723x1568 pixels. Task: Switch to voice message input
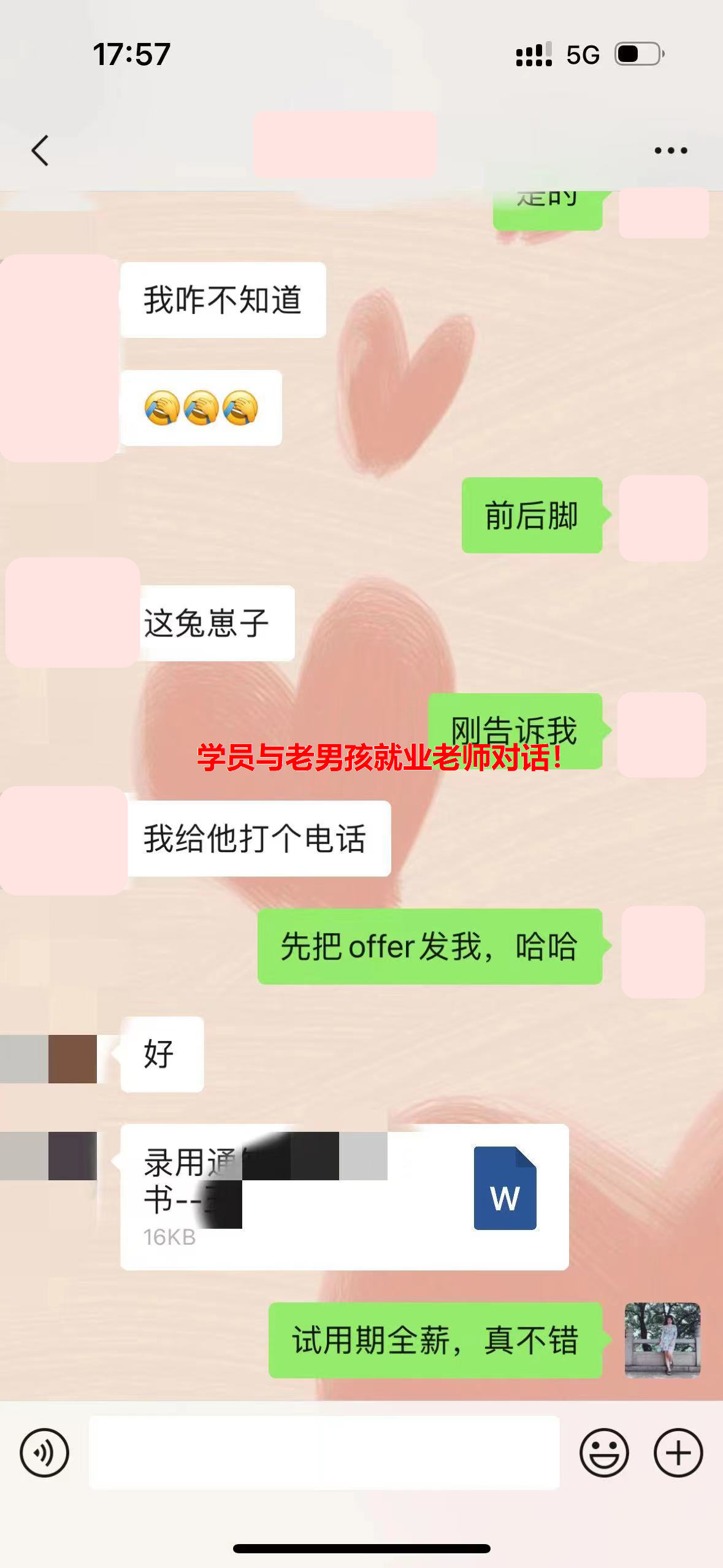click(x=44, y=1453)
